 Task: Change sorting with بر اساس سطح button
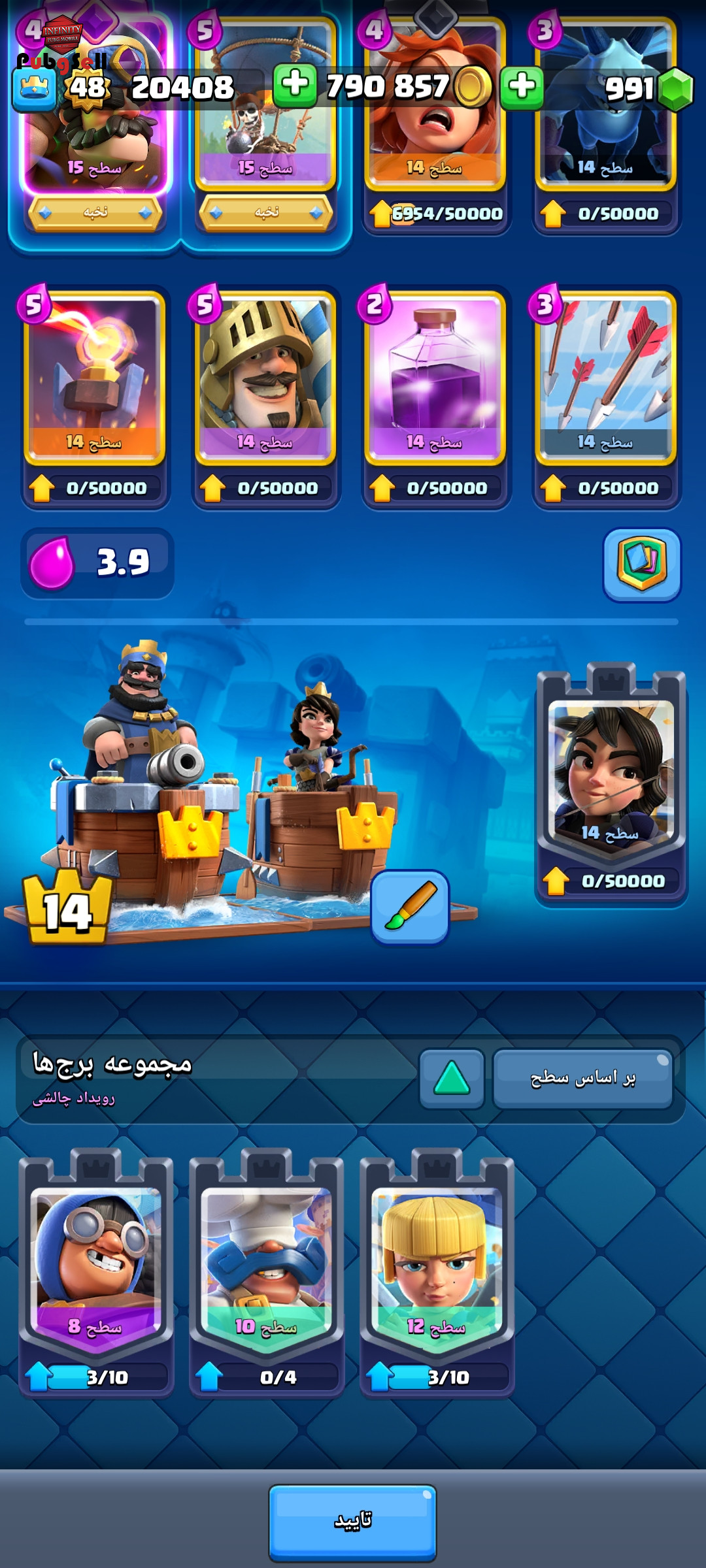point(582,1078)
